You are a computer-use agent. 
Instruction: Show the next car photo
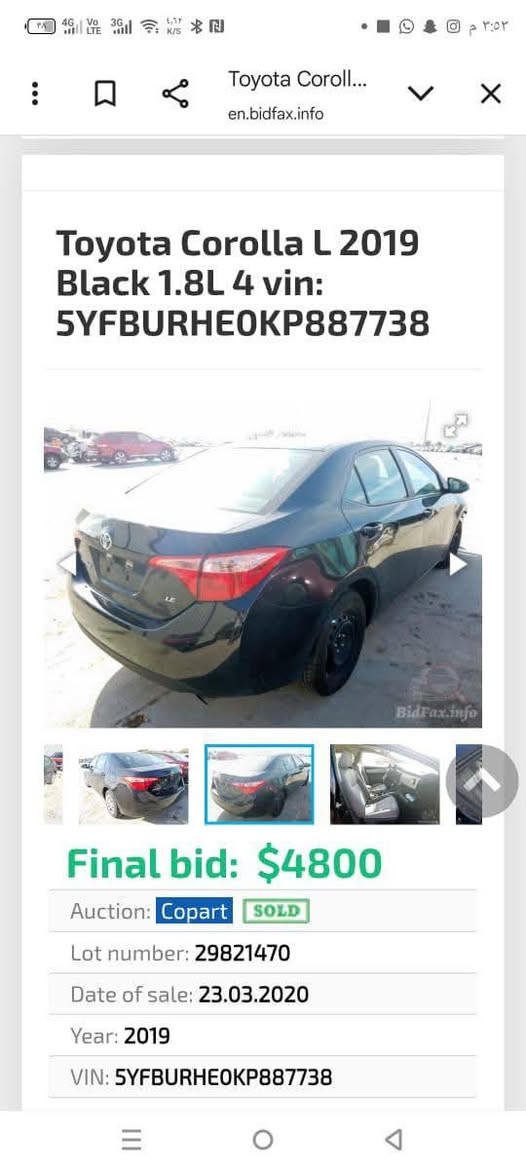pyautogui.click(x=457, y=564)
